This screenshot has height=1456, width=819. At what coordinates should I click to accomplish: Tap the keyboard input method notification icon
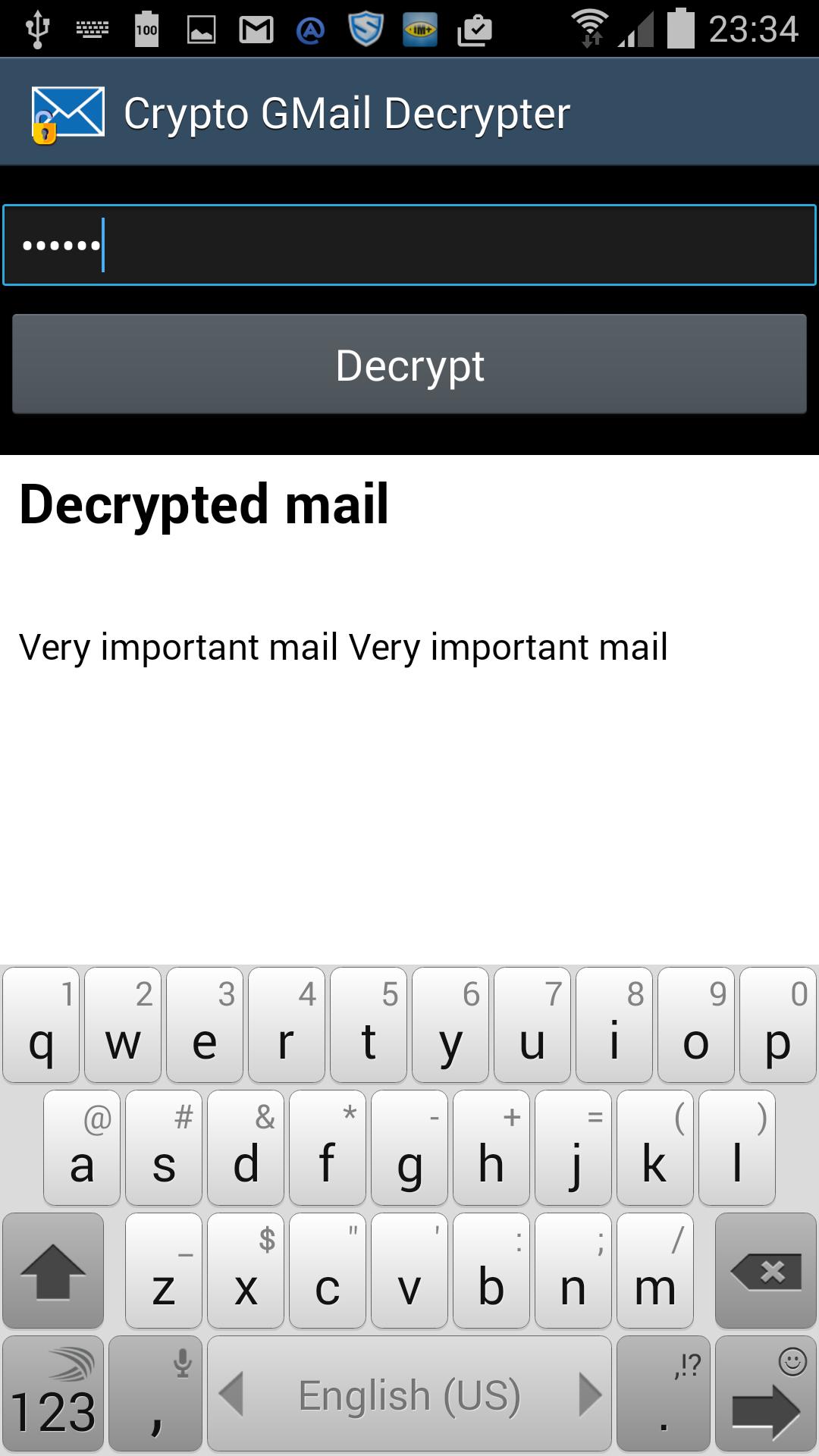click(x=91, y=27)
